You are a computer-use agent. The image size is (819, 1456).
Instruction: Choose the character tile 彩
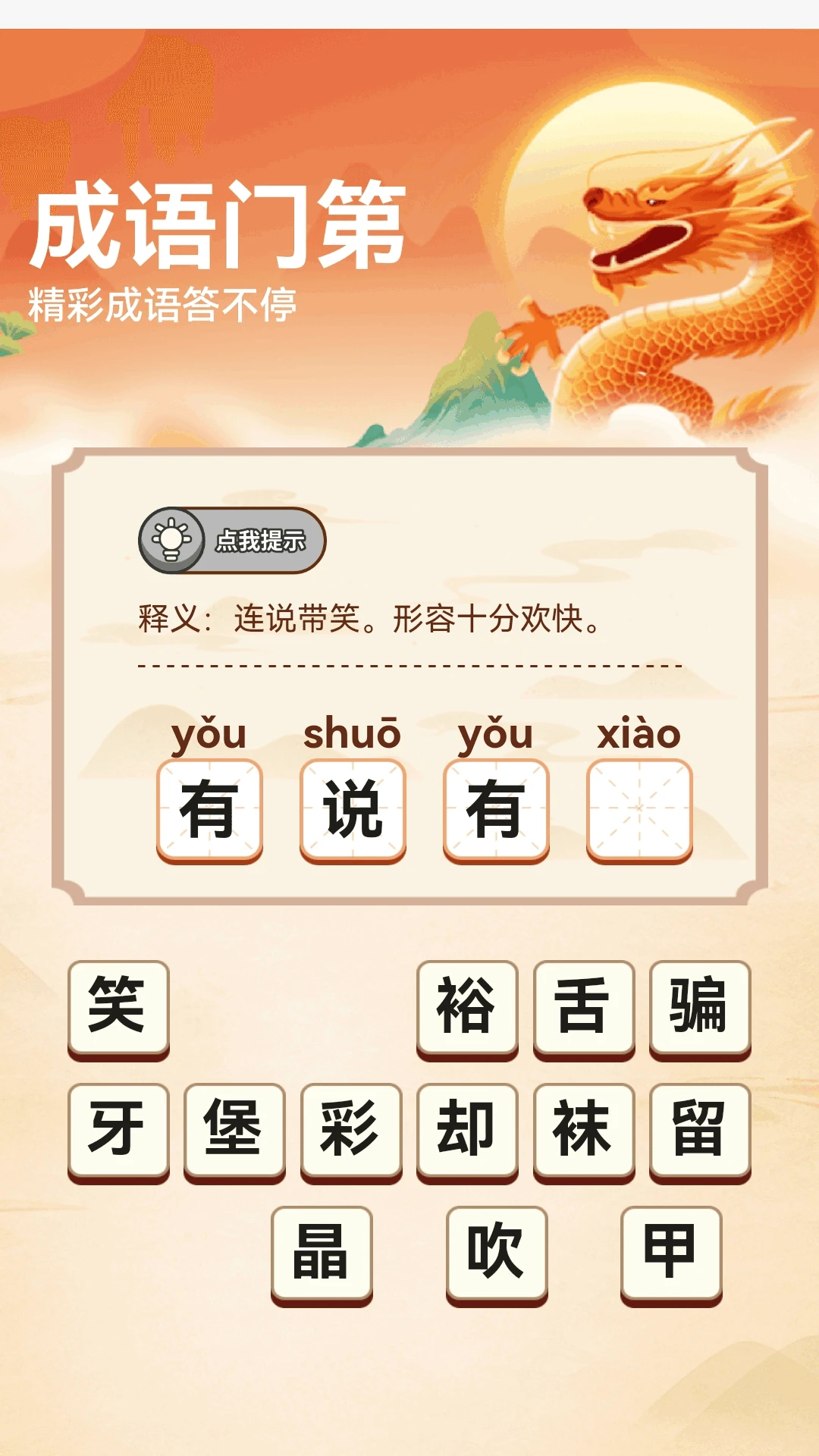(x=351, y=1129)
